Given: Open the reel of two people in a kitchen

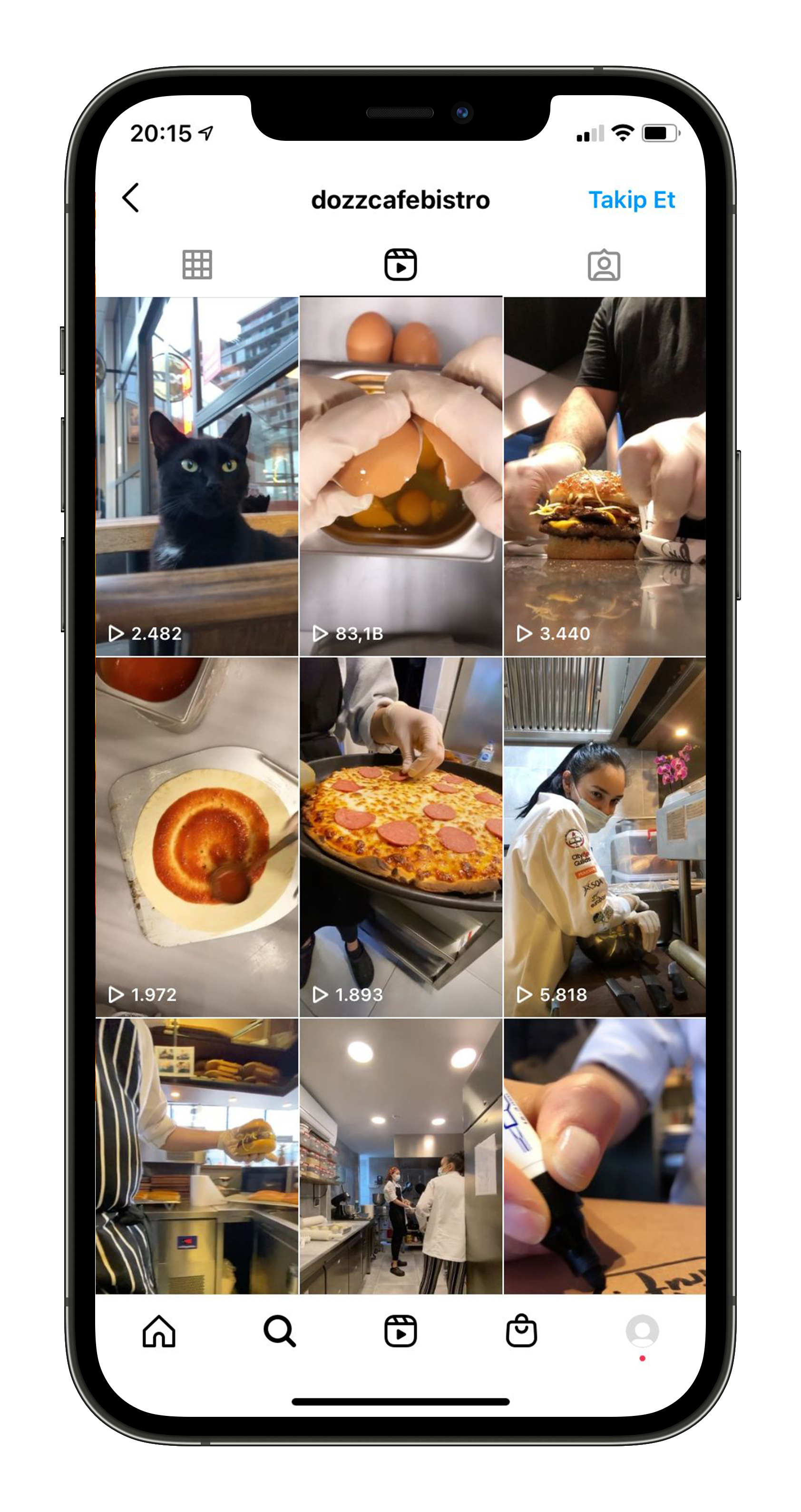Looking at the screenshot, I should (x=401, y=1156).
